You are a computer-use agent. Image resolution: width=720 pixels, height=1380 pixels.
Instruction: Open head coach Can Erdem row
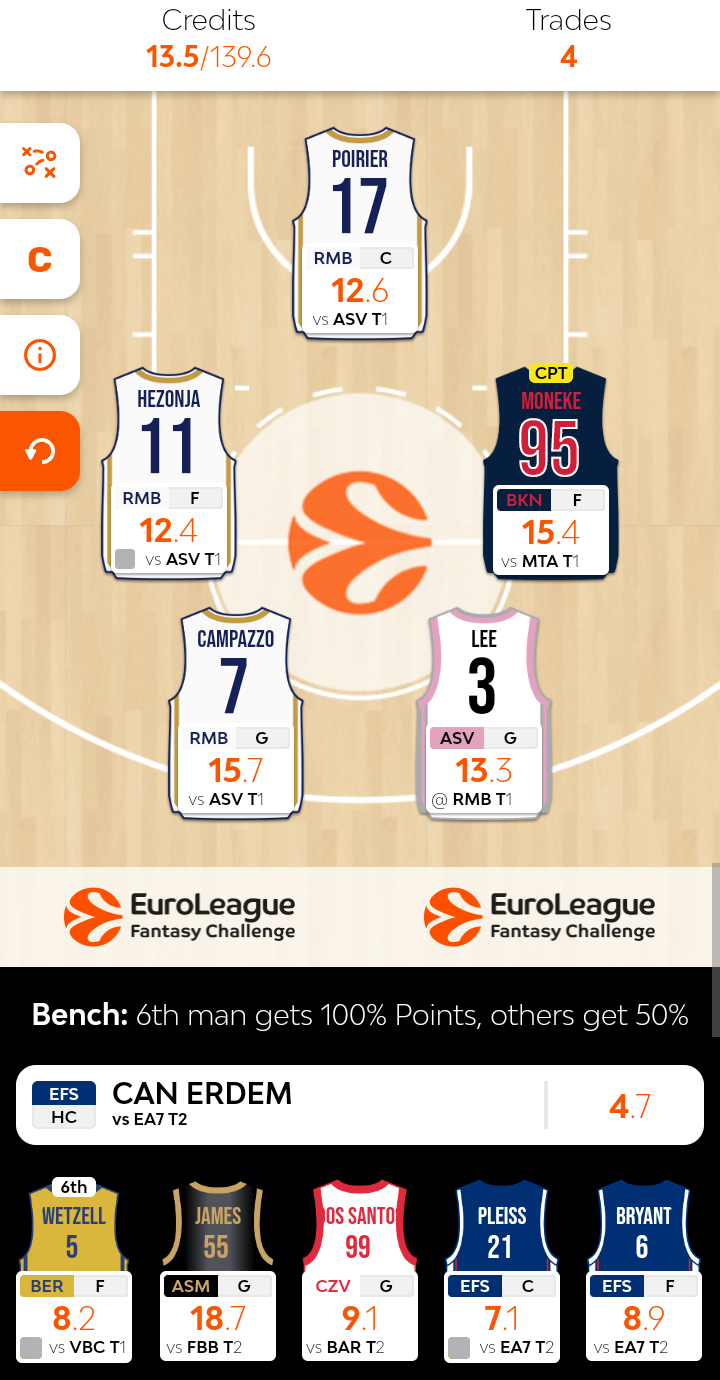pos(358,1104)
